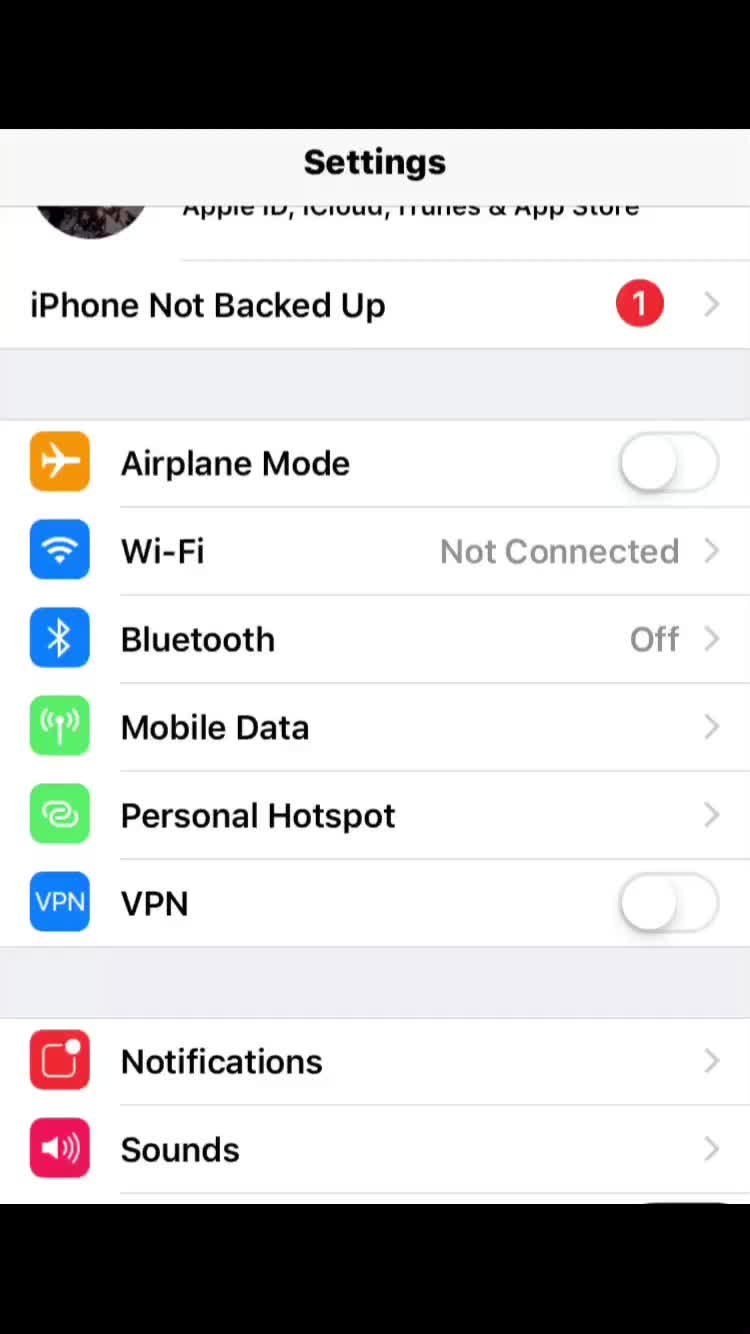Enable Airplane Mode switch
Viewport: 750px width, 1334px height.
point(668,463)
